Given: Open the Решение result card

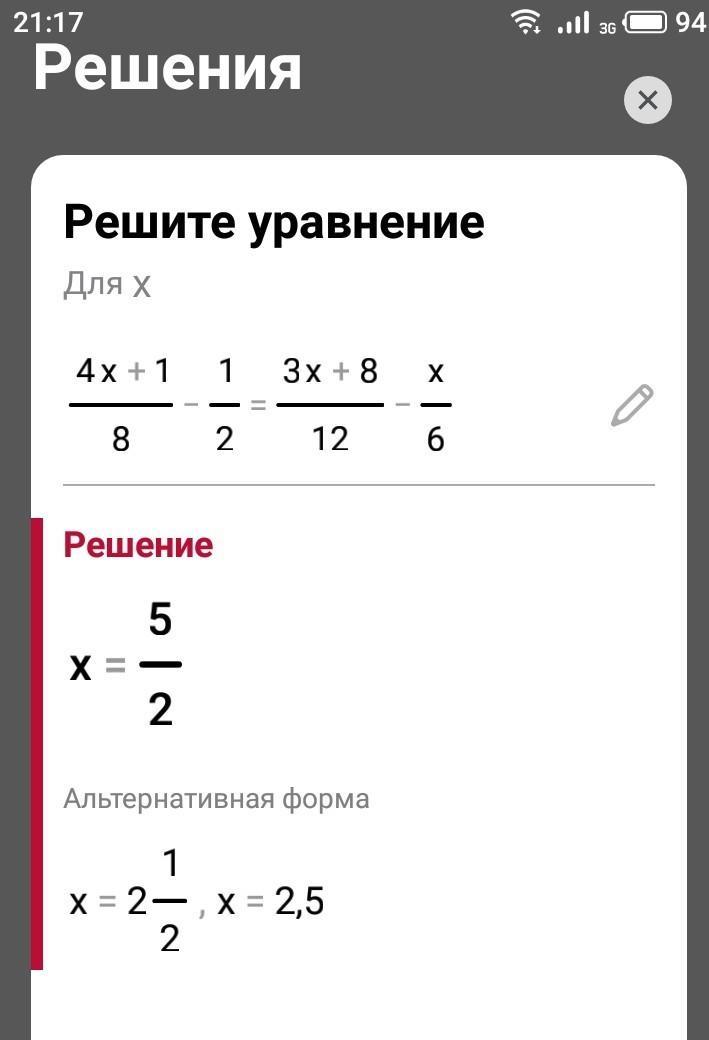Looking at the screenshot, I should point(138,546).
